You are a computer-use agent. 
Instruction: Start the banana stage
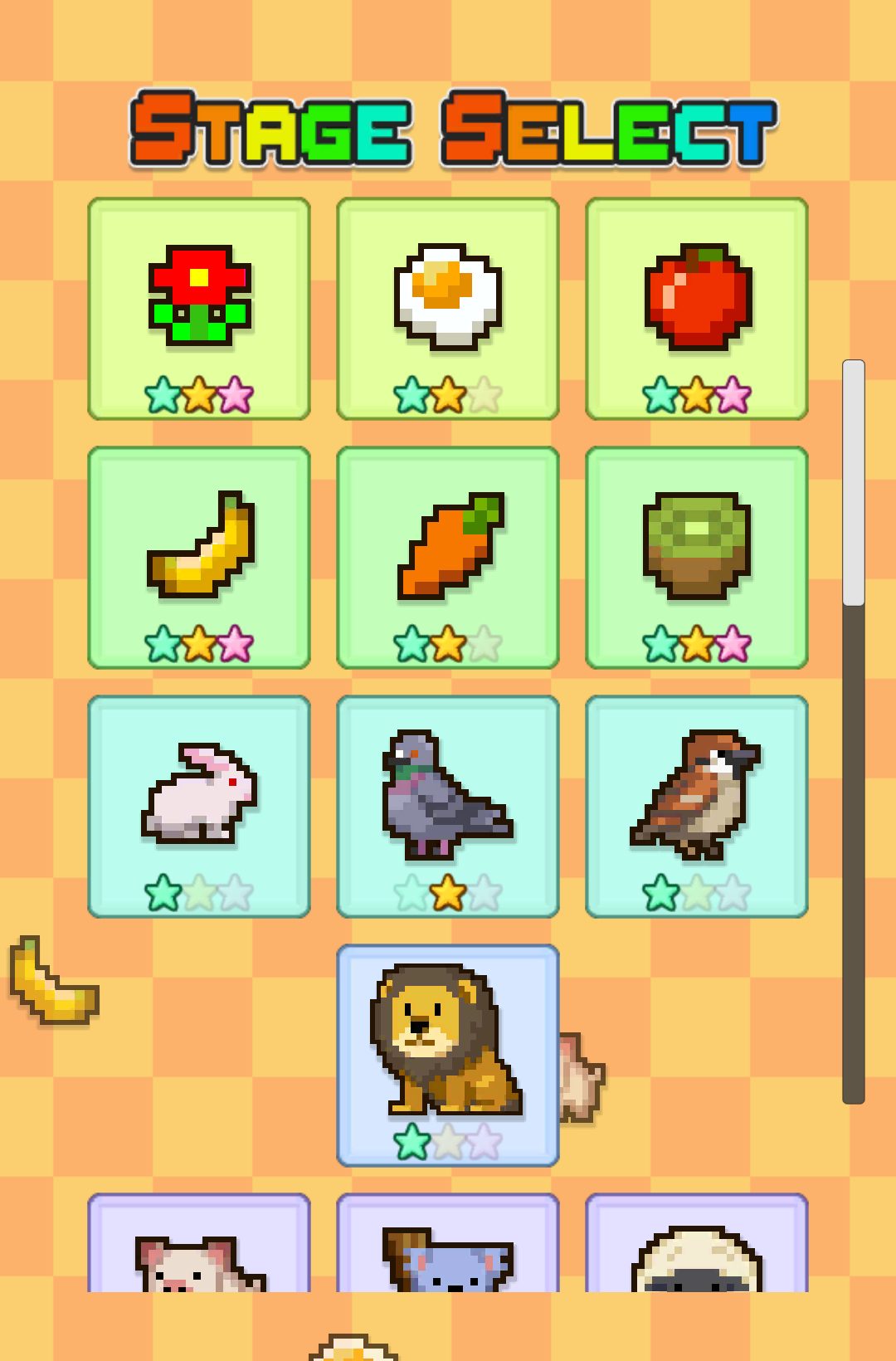199,558
